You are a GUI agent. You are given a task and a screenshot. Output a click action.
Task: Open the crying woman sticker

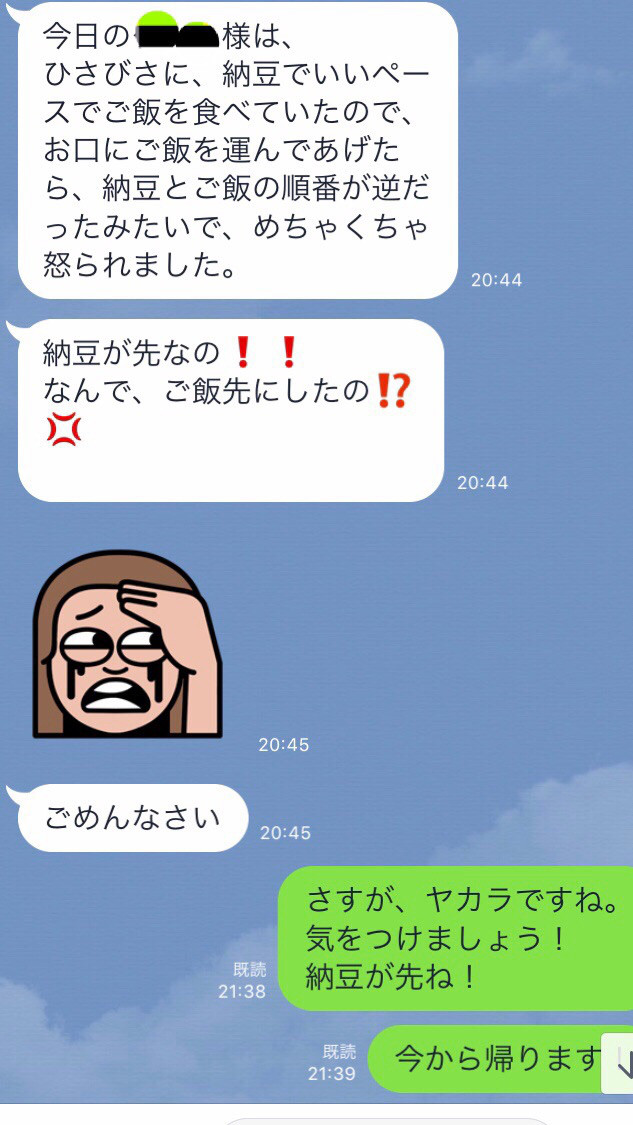coord(128,644)
